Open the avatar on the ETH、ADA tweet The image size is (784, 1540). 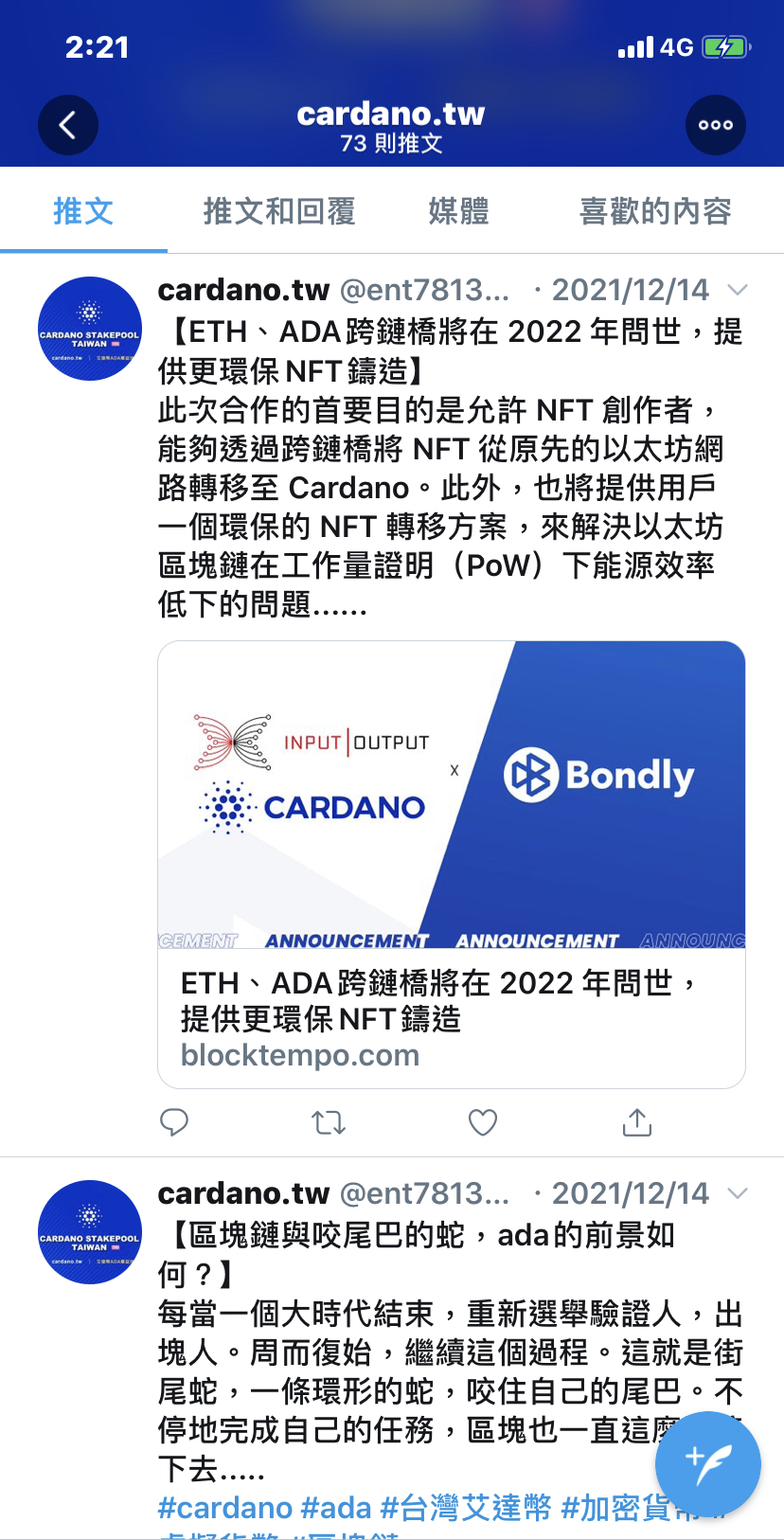point(90,329)
